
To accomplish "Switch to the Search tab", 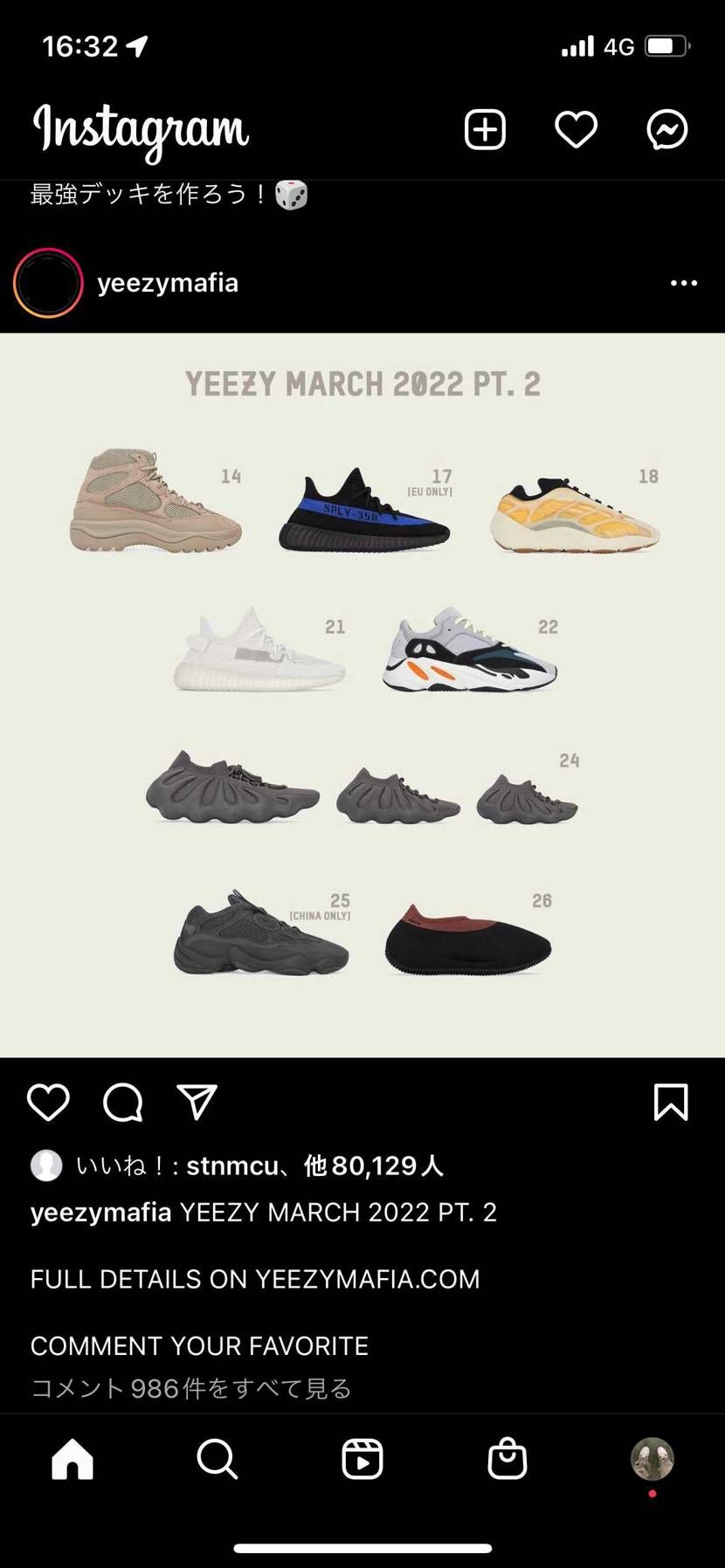I will click(x=217, y=1458).
